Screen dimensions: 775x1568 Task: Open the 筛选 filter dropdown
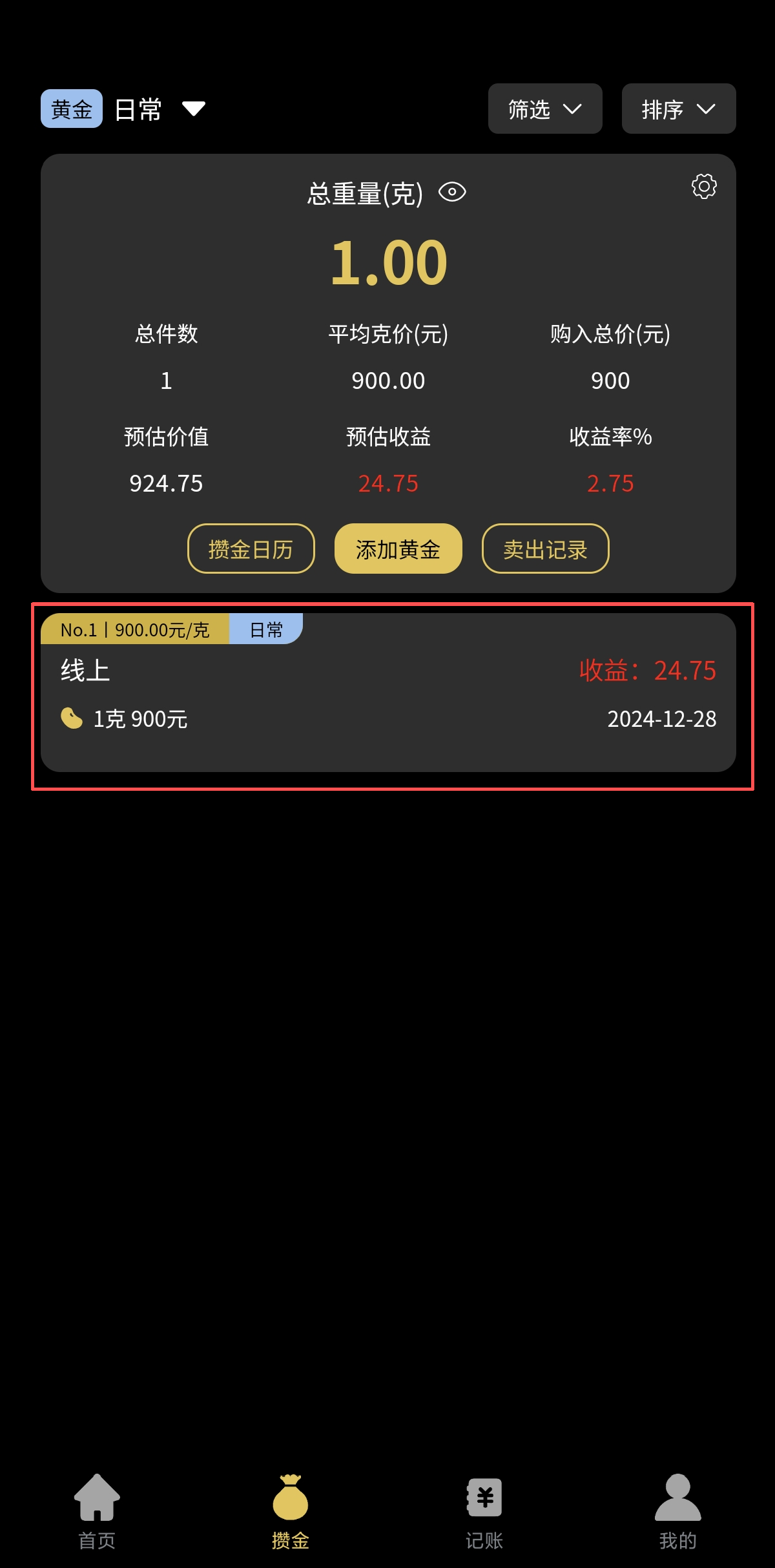point(544,109)
